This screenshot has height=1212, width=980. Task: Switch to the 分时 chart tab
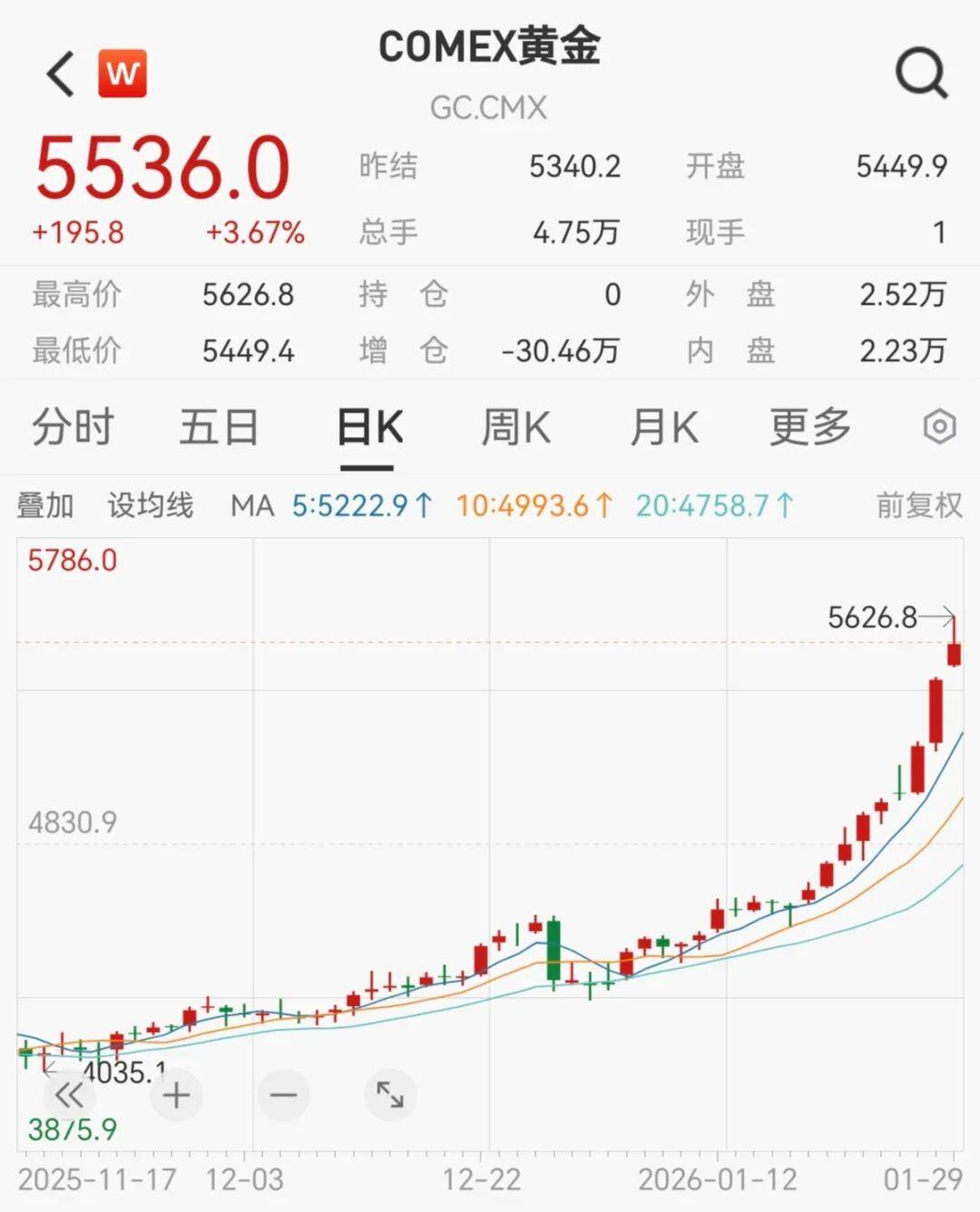point(73,427)
